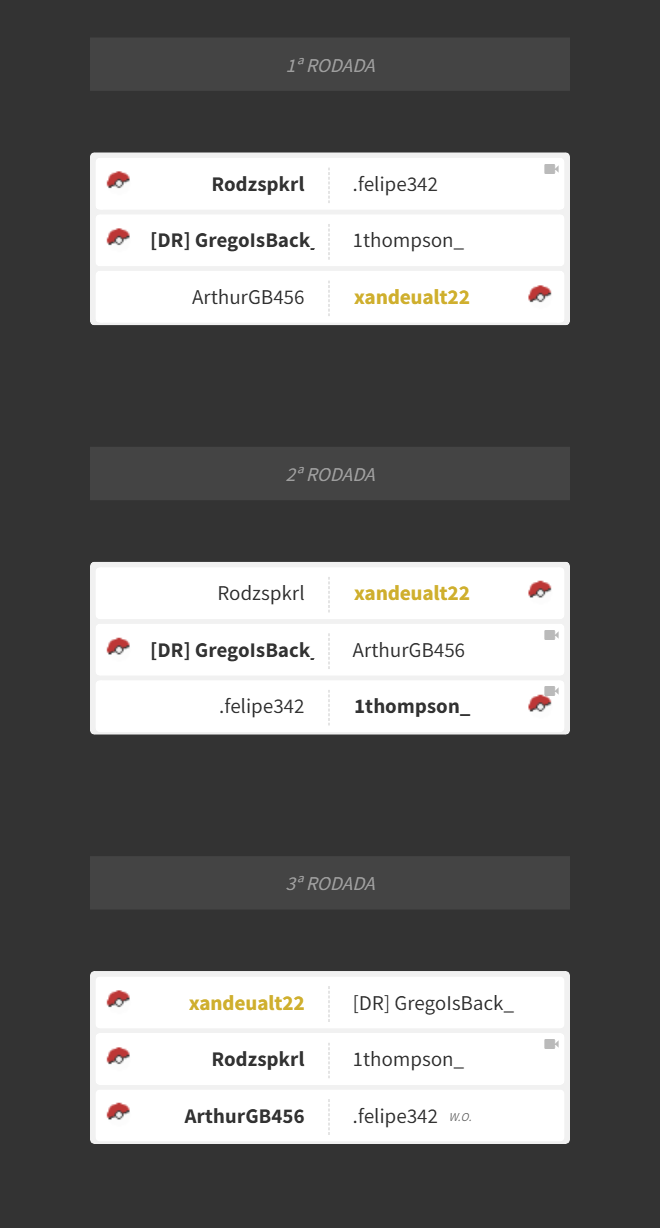The width and height of the screenshot is (660, 1228).
Task: Open 3ª Rodada match Rodzspkrl vs 1thompson_
Action: (330, 1059)
